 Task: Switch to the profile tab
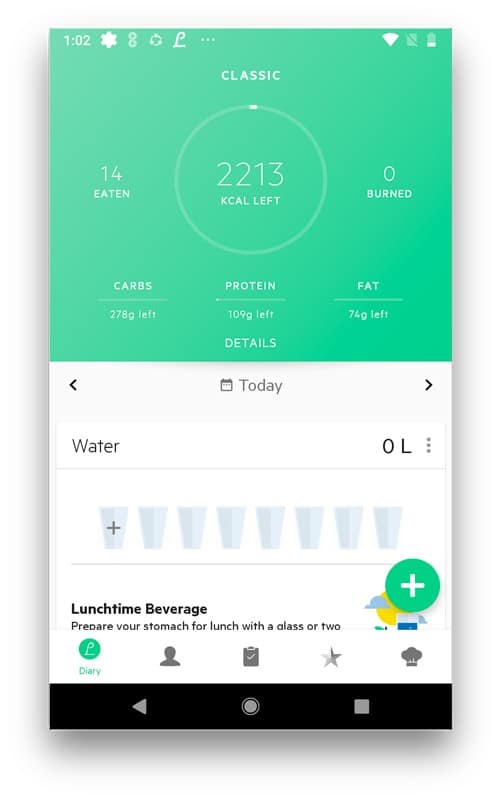pyautogui.click(x=170, y=656)
